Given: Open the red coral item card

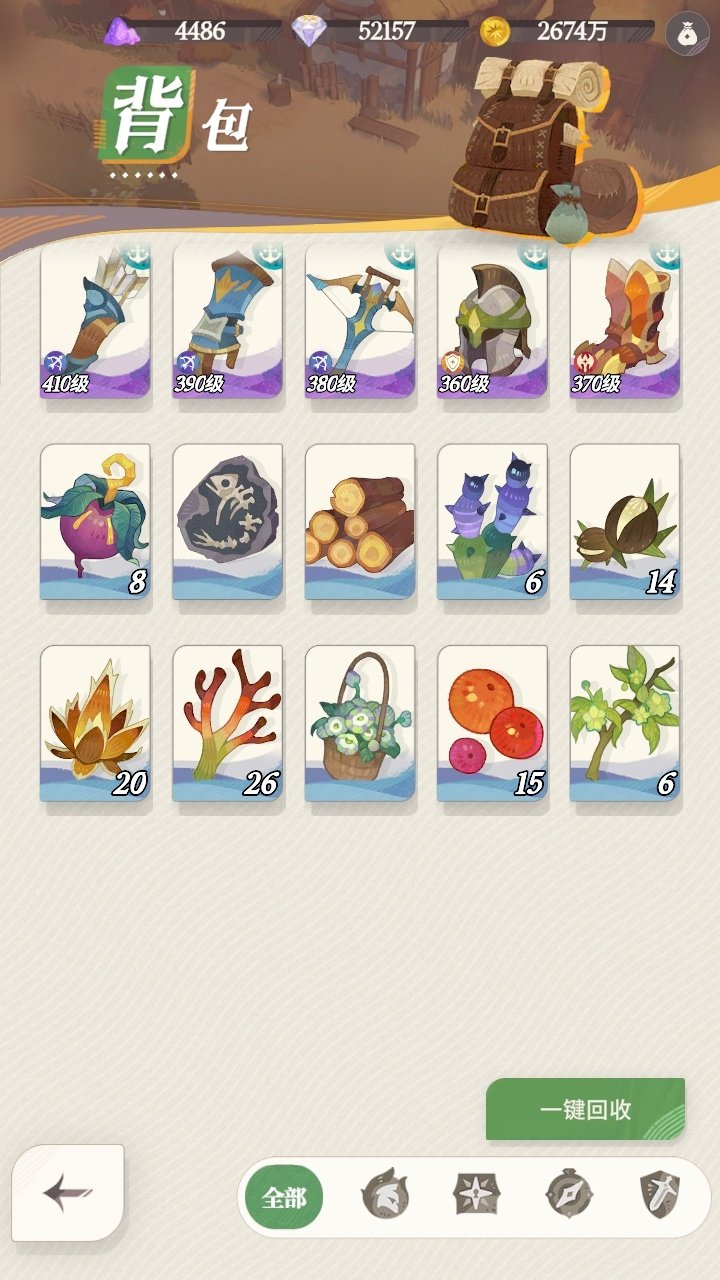Looking at the screenshot, I should (227, 723).
